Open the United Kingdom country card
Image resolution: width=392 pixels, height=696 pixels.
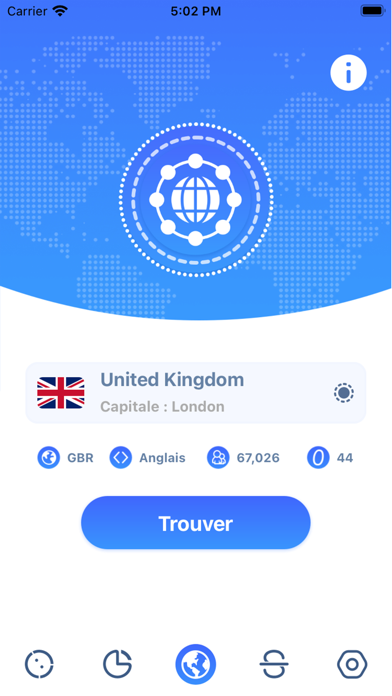(196, 393)
